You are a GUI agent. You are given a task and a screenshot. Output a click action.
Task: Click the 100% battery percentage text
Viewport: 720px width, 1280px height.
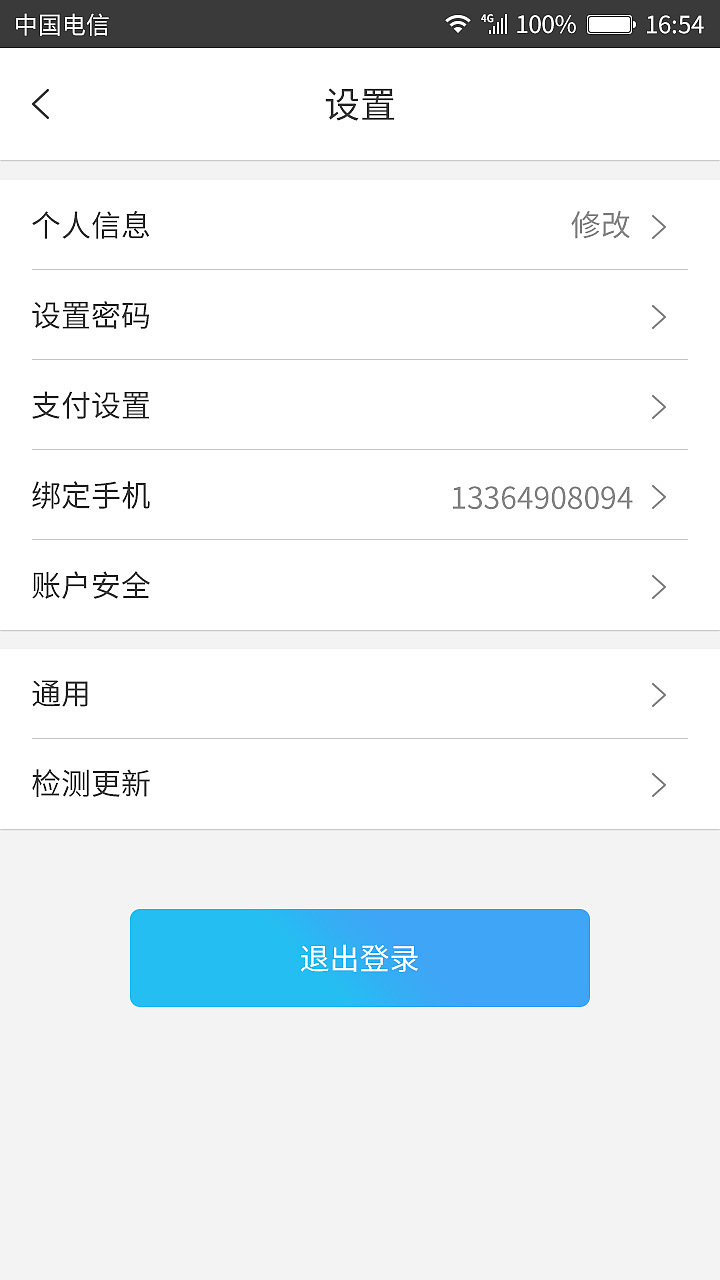coord(545,24)
